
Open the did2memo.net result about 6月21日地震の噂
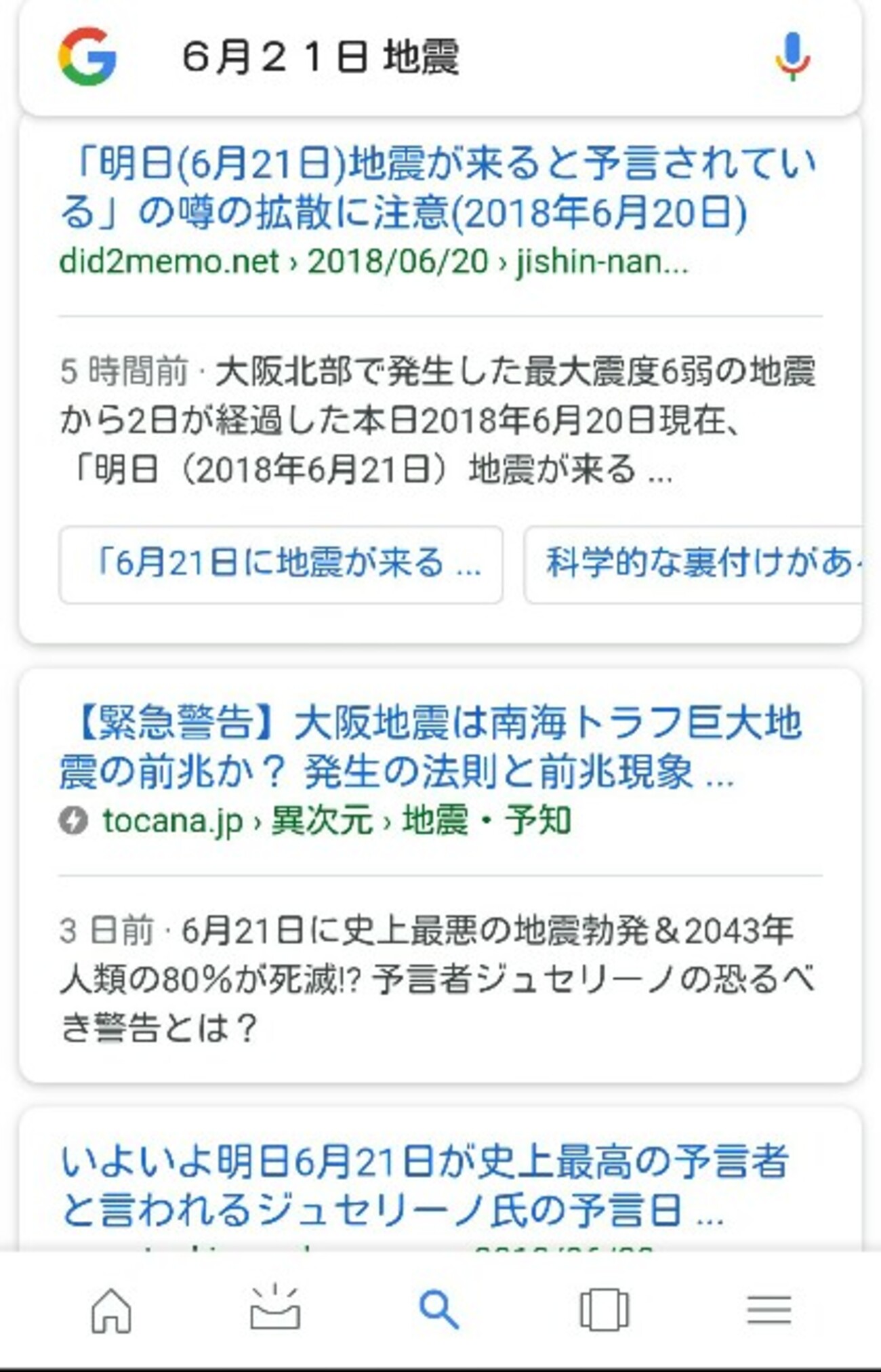pyautogui.click(x=437, y=188)
